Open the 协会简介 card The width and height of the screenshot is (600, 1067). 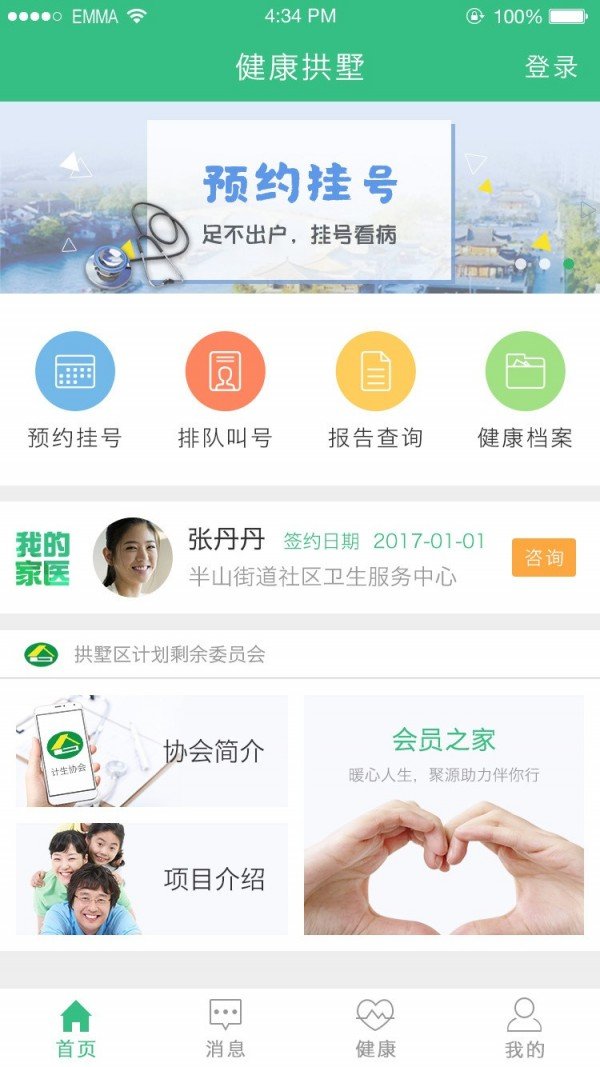point(152,751)
